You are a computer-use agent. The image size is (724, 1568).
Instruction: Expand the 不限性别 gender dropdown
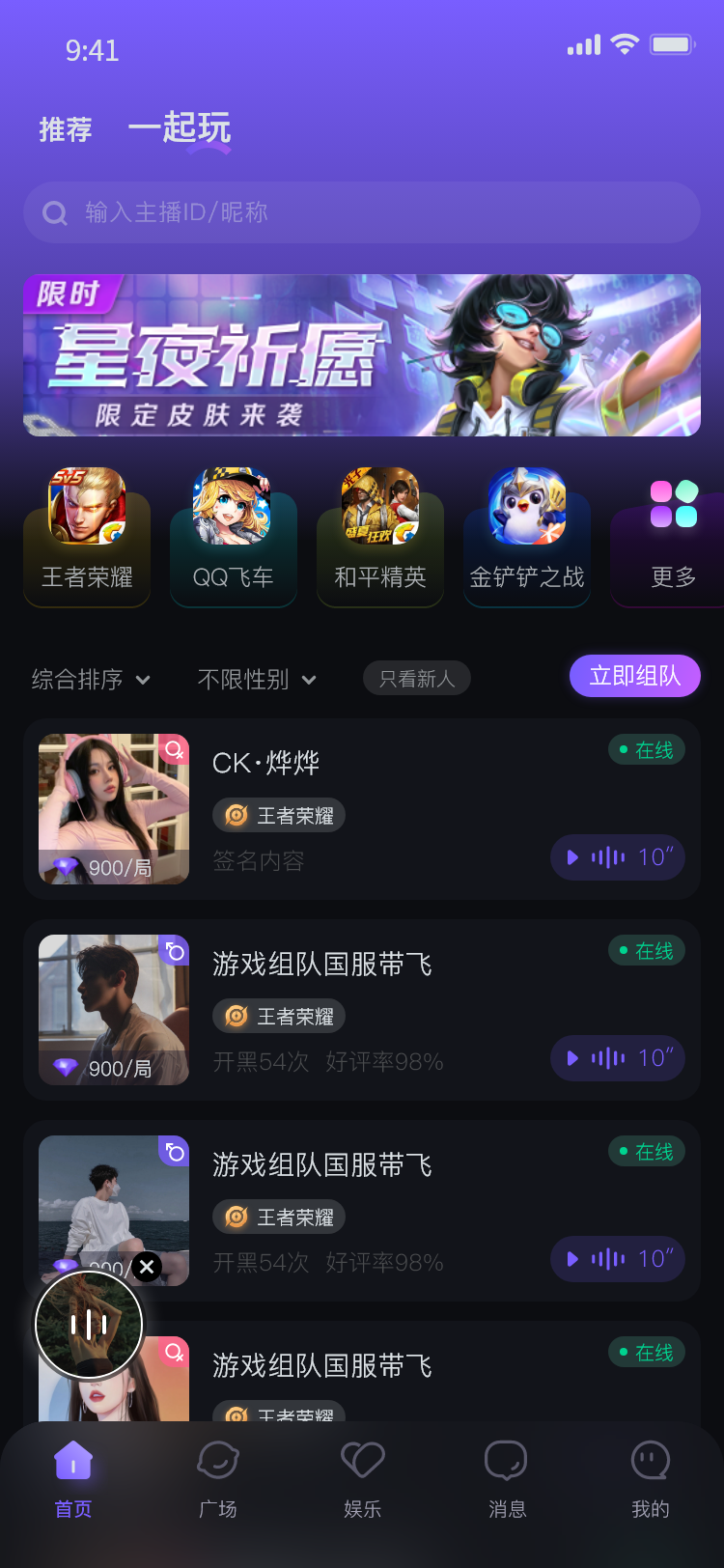[x=256, y=679]
